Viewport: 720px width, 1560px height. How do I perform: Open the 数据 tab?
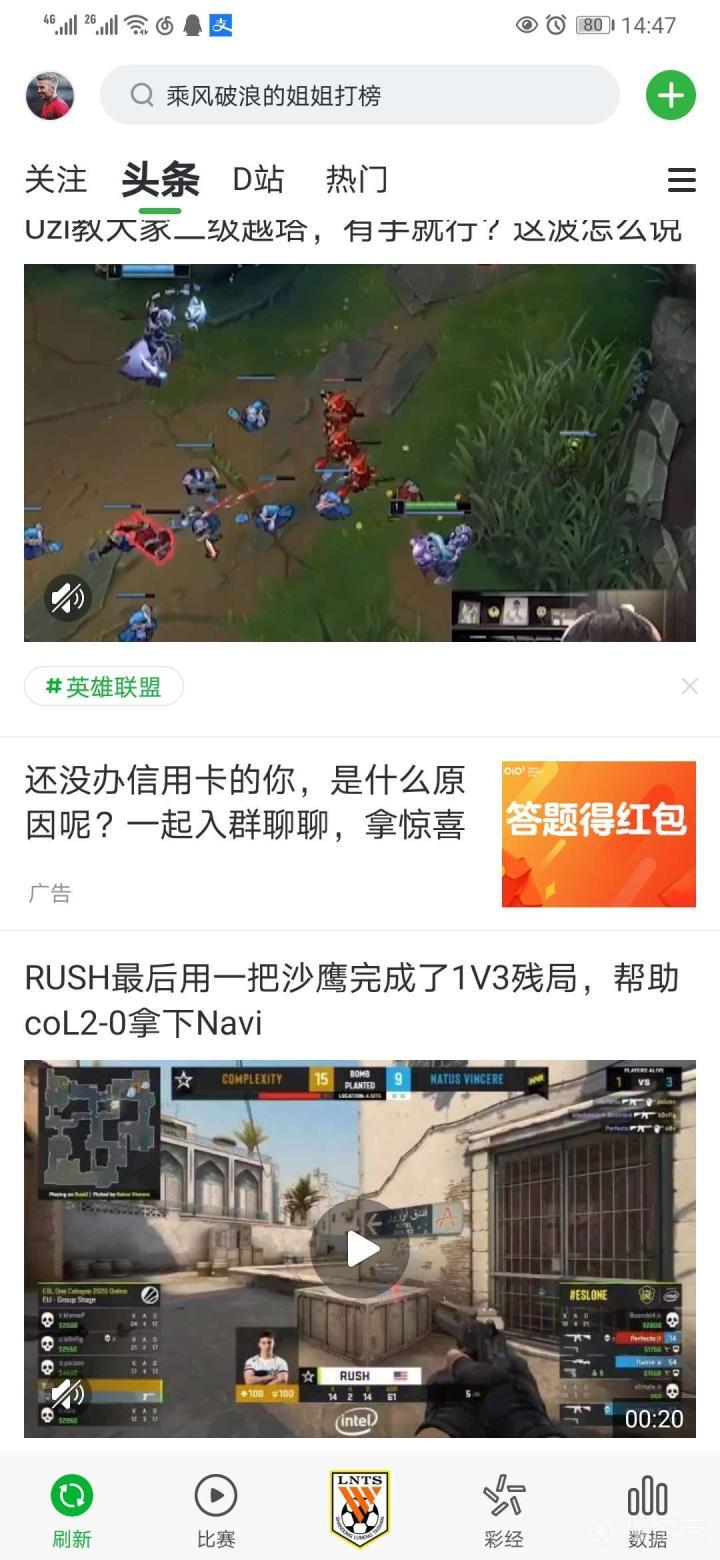click(647, 1510)
